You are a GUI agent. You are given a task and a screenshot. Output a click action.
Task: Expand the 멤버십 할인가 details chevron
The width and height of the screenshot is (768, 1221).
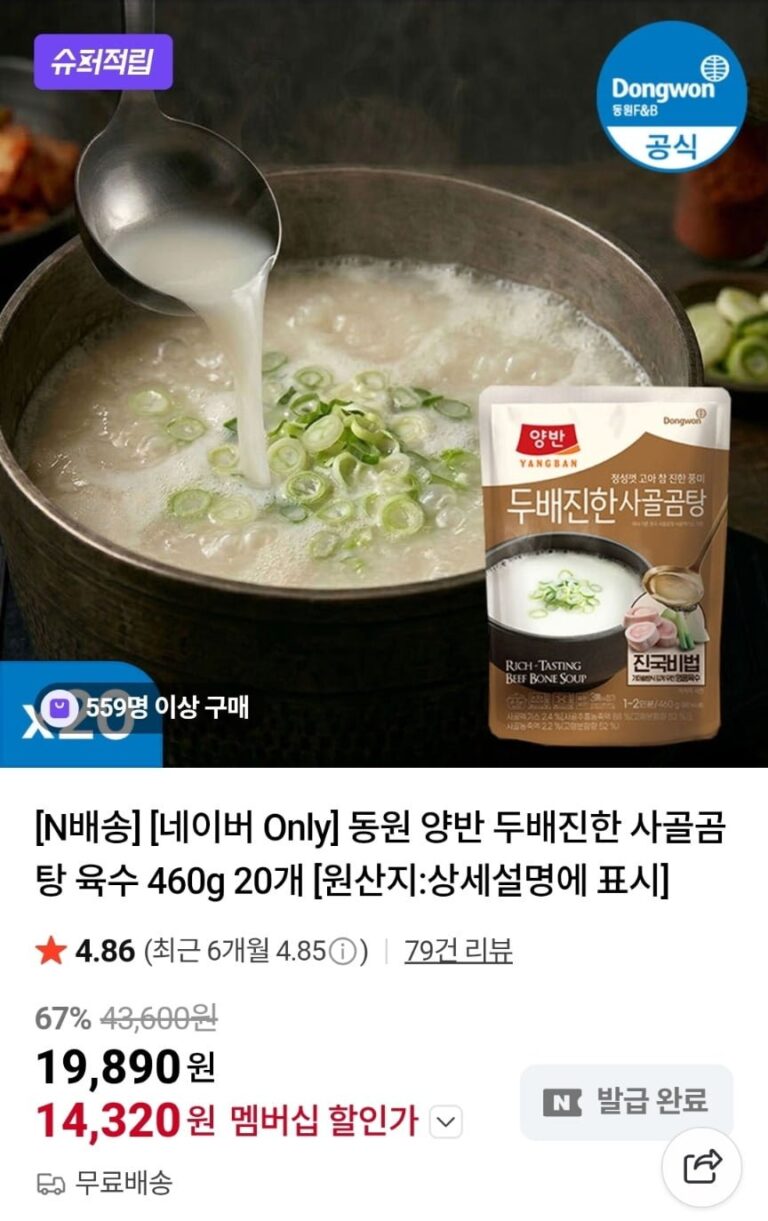click(x=446, y=1122)
